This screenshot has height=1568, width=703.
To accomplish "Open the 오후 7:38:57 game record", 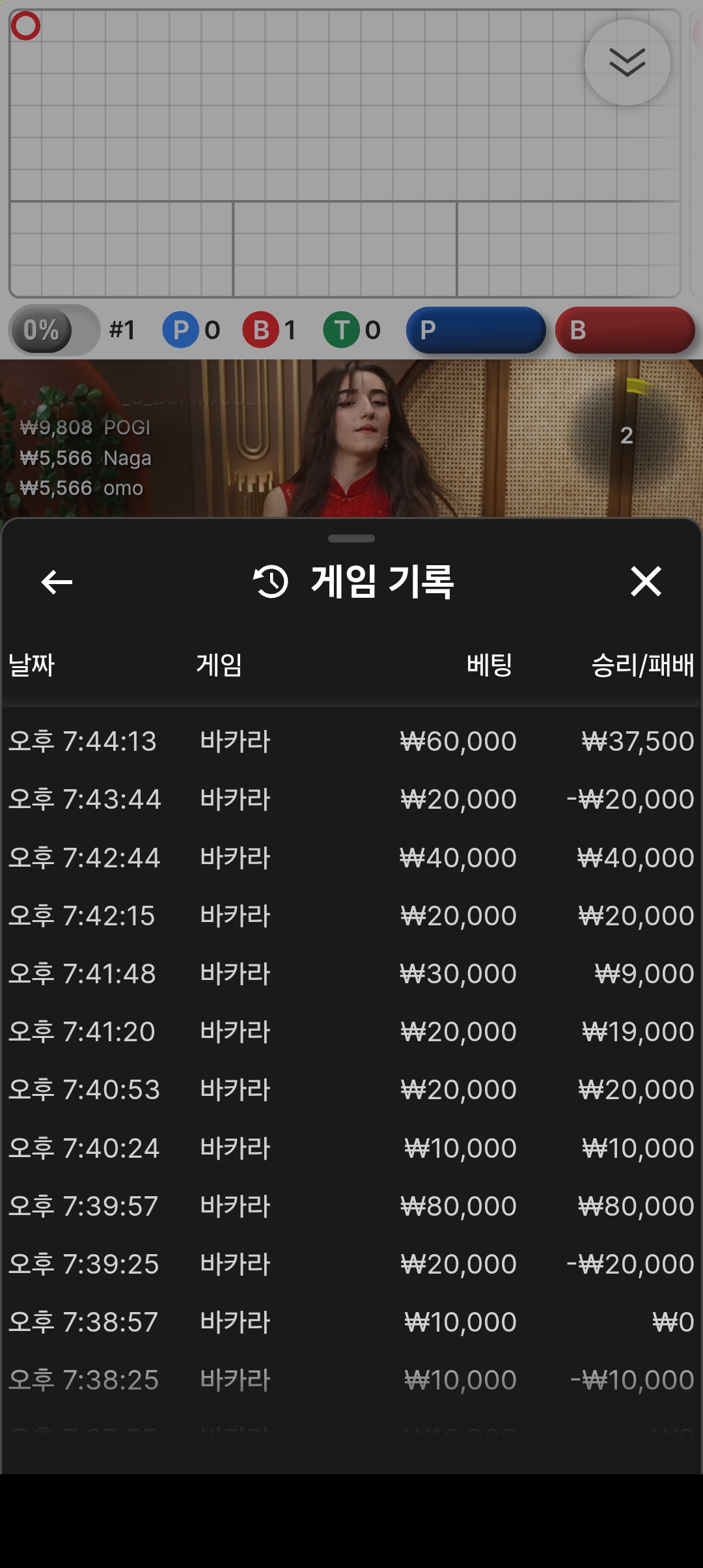I will click(351, 1322).
